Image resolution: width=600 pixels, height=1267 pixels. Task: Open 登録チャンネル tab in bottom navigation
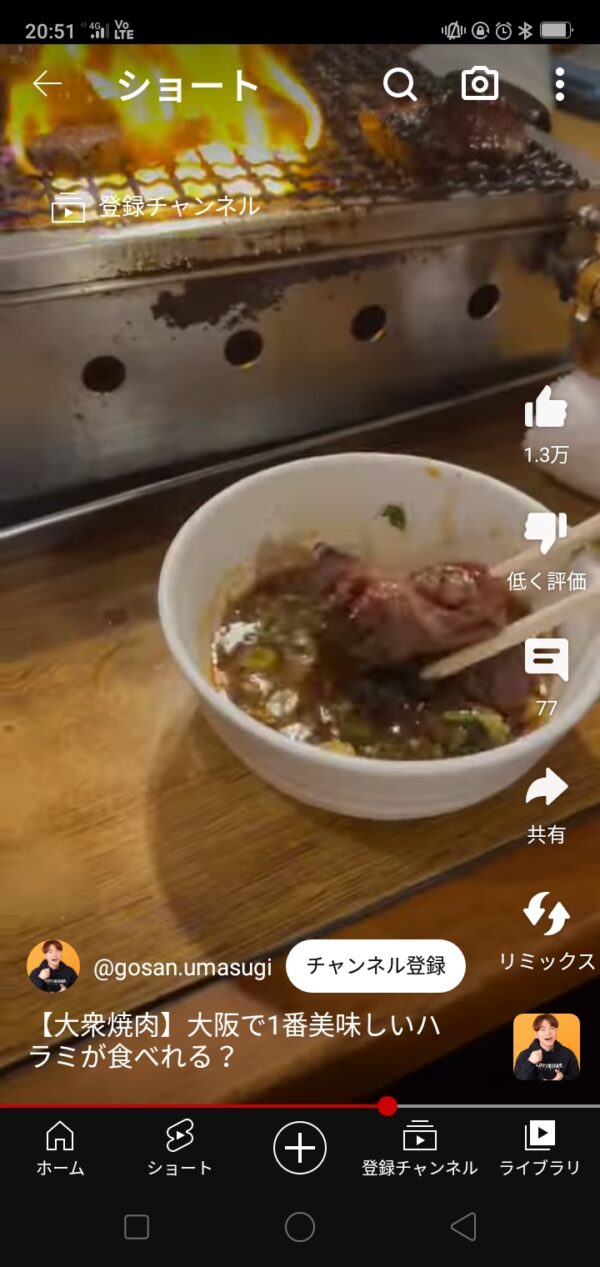[420, 1147]
